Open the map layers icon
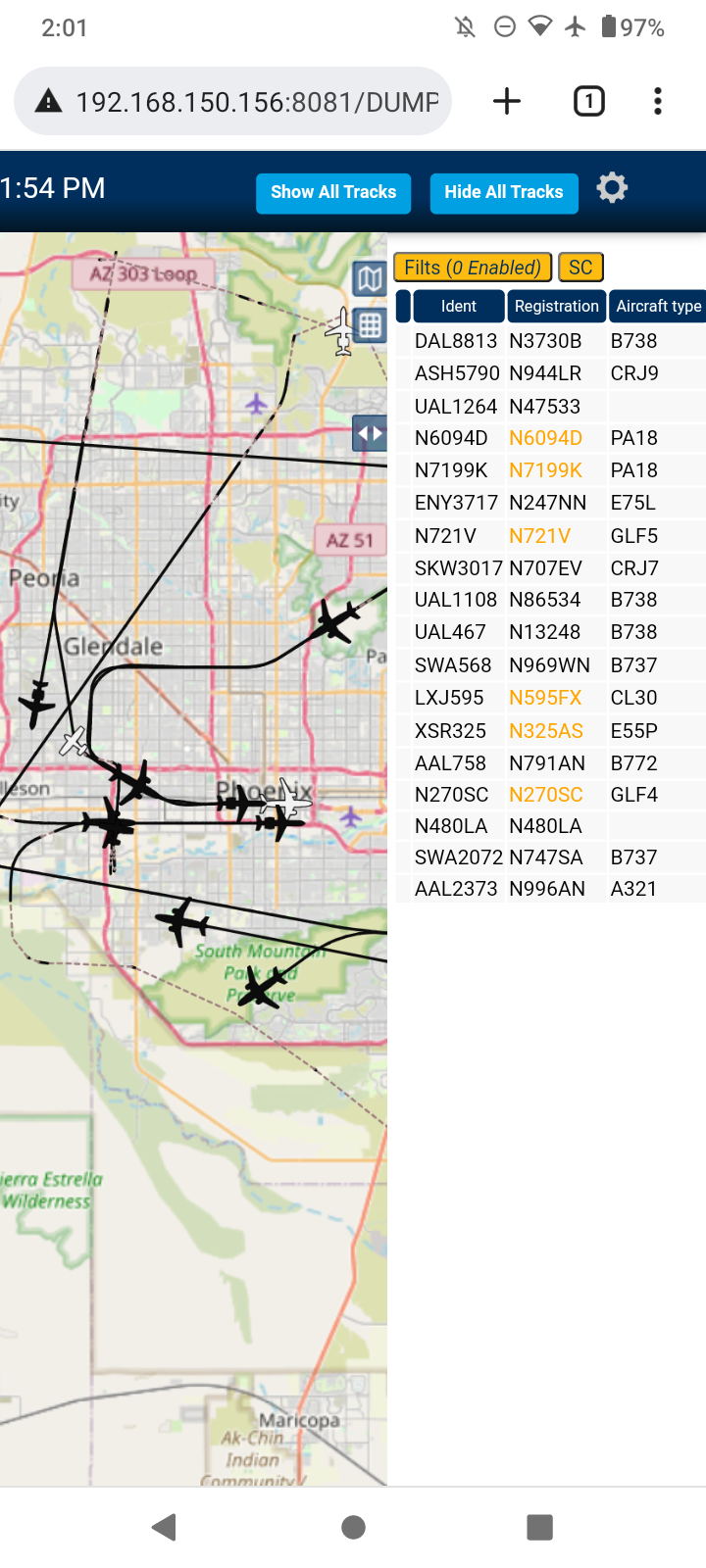 coord(370,279)
